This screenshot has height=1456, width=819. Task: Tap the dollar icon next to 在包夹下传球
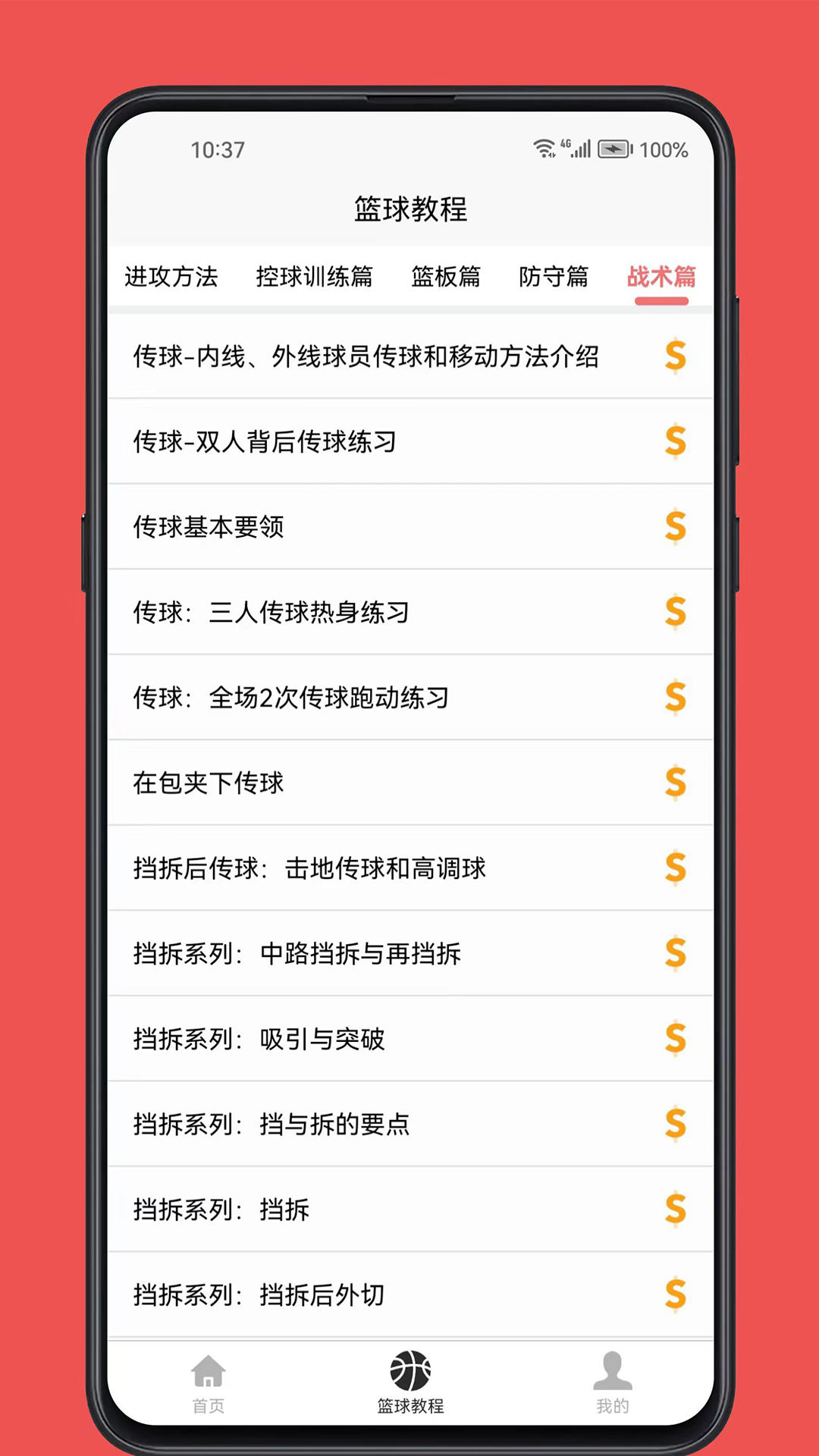point(675,783)
